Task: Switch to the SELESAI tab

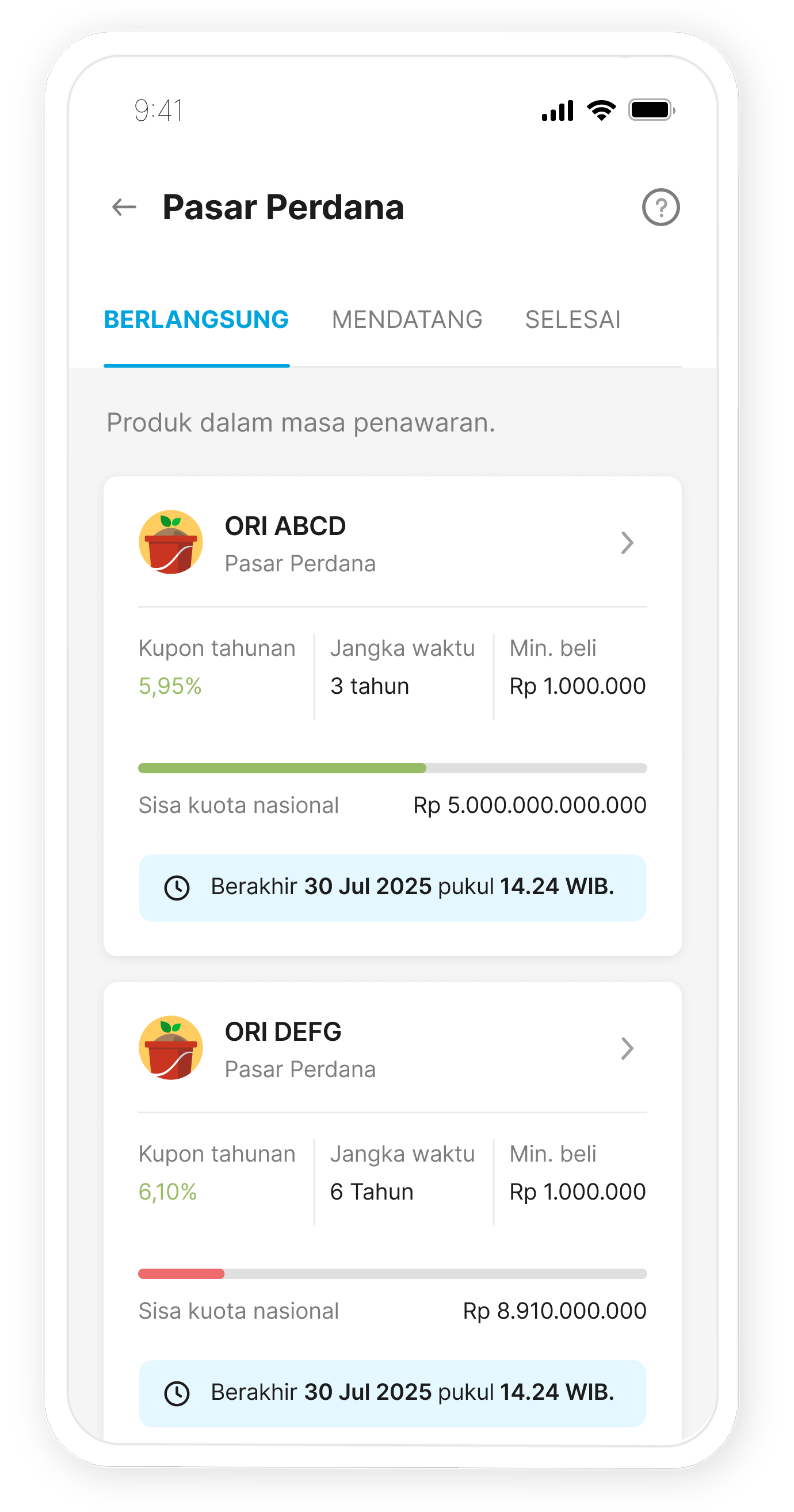Action: pyautogui.click(x=572, y=320)
